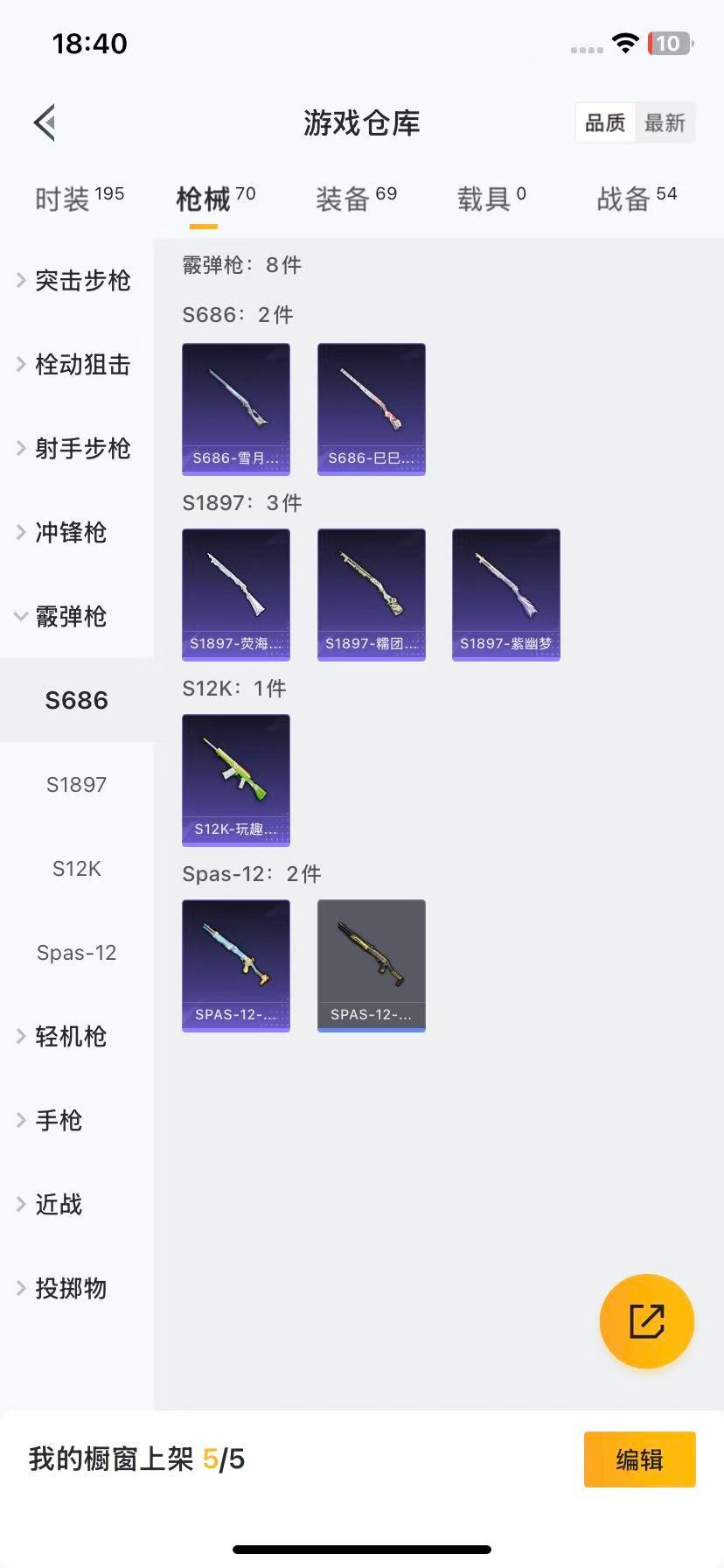This screenshot has height=1568, width=724.
Task: Select Spas-12 in the sidebar
Action: (x=77, y=952)
